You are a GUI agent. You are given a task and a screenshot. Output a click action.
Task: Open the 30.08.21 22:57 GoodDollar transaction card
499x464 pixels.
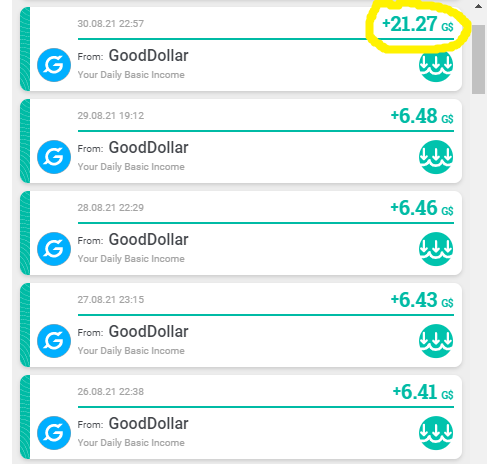coord(241,49)
